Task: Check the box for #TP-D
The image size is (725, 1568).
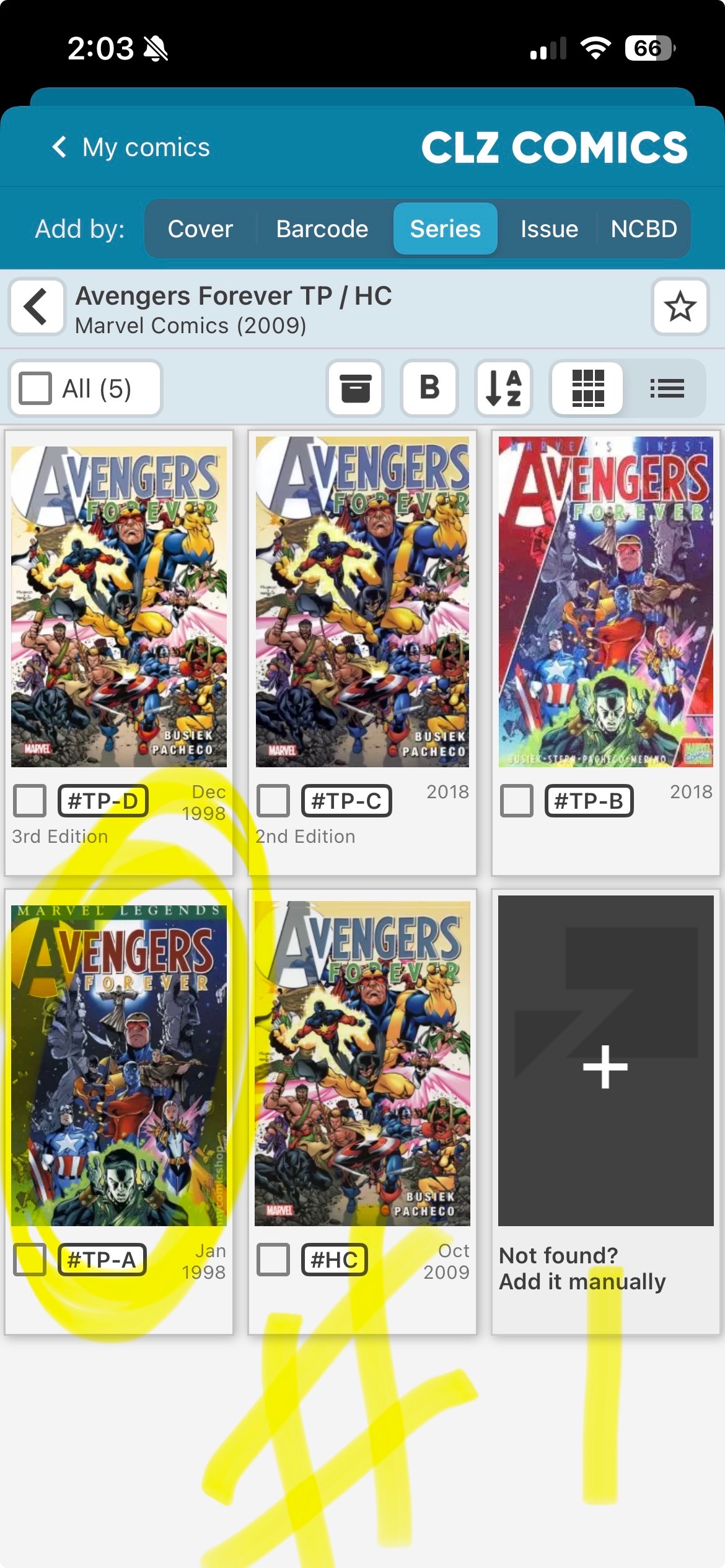Action: (x=30, y=801)
